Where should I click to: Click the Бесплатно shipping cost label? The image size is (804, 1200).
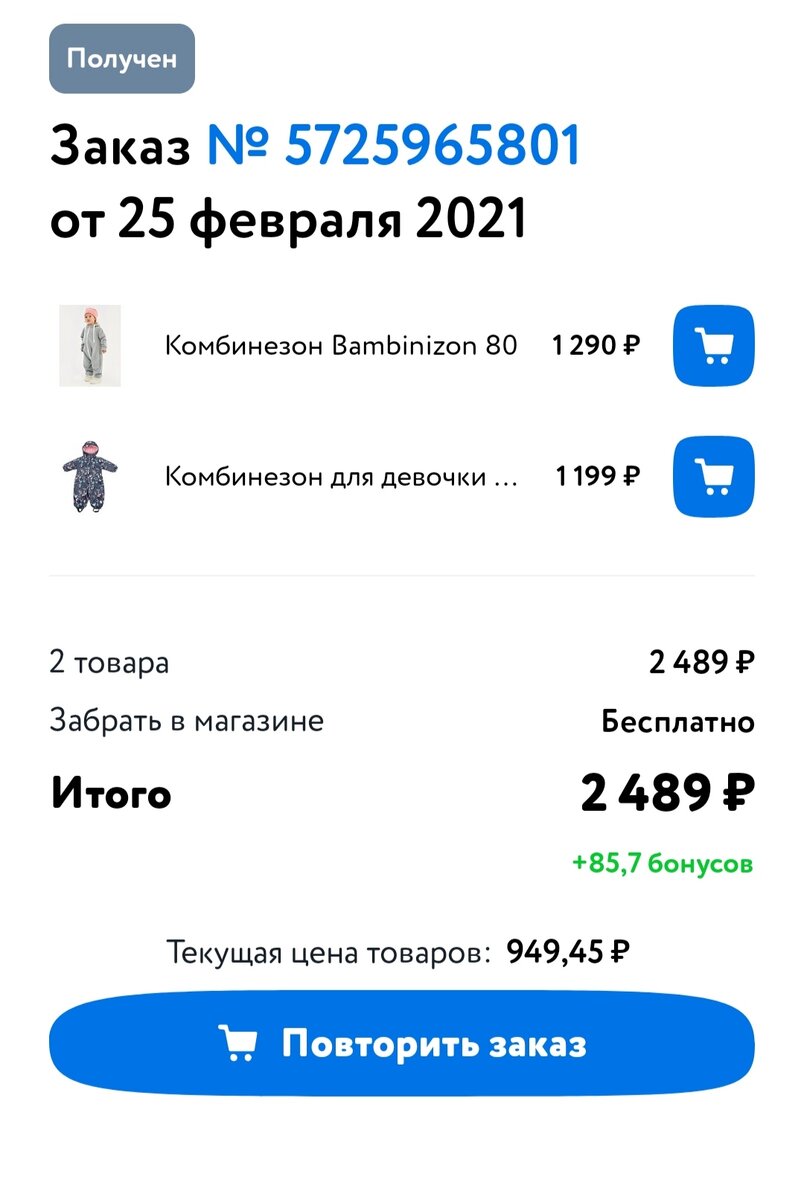676,720
